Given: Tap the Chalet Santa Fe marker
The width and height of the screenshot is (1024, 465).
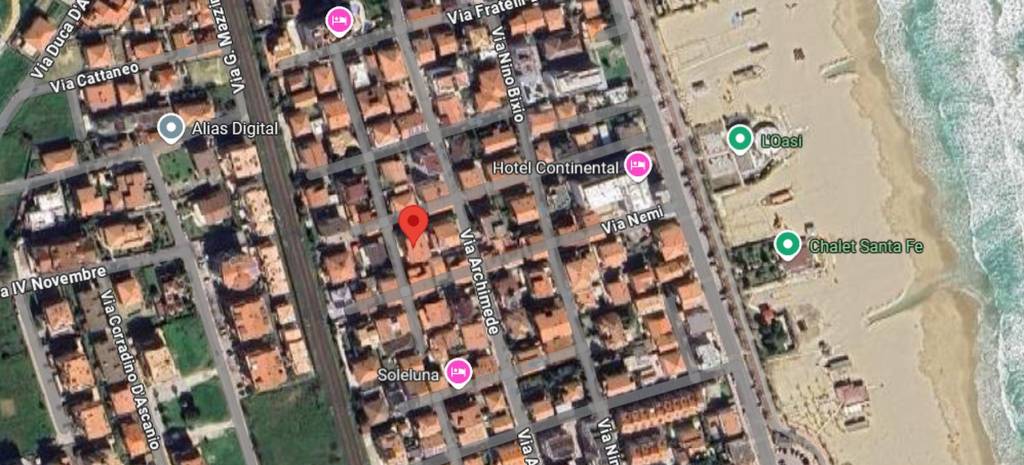Looking at the screenshot, I should [x=788, y=244].
